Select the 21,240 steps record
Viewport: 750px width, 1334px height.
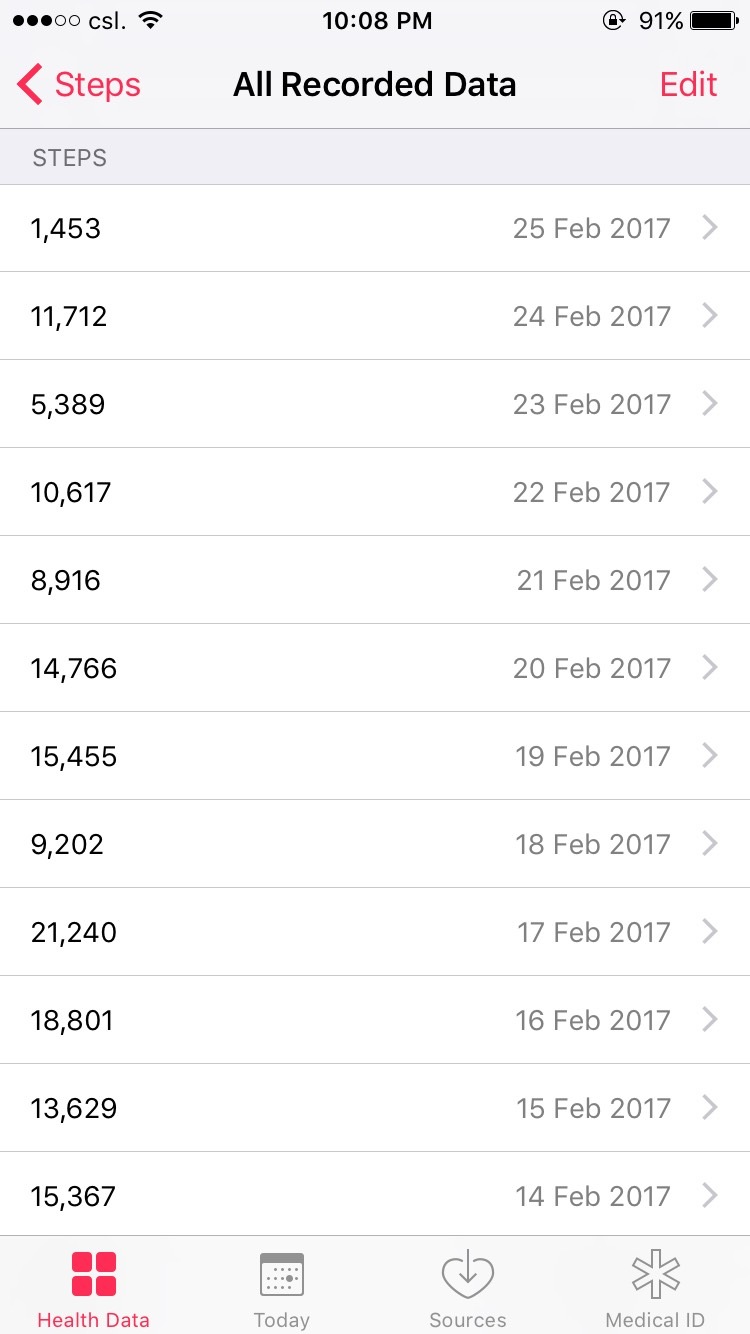(375, 932)
